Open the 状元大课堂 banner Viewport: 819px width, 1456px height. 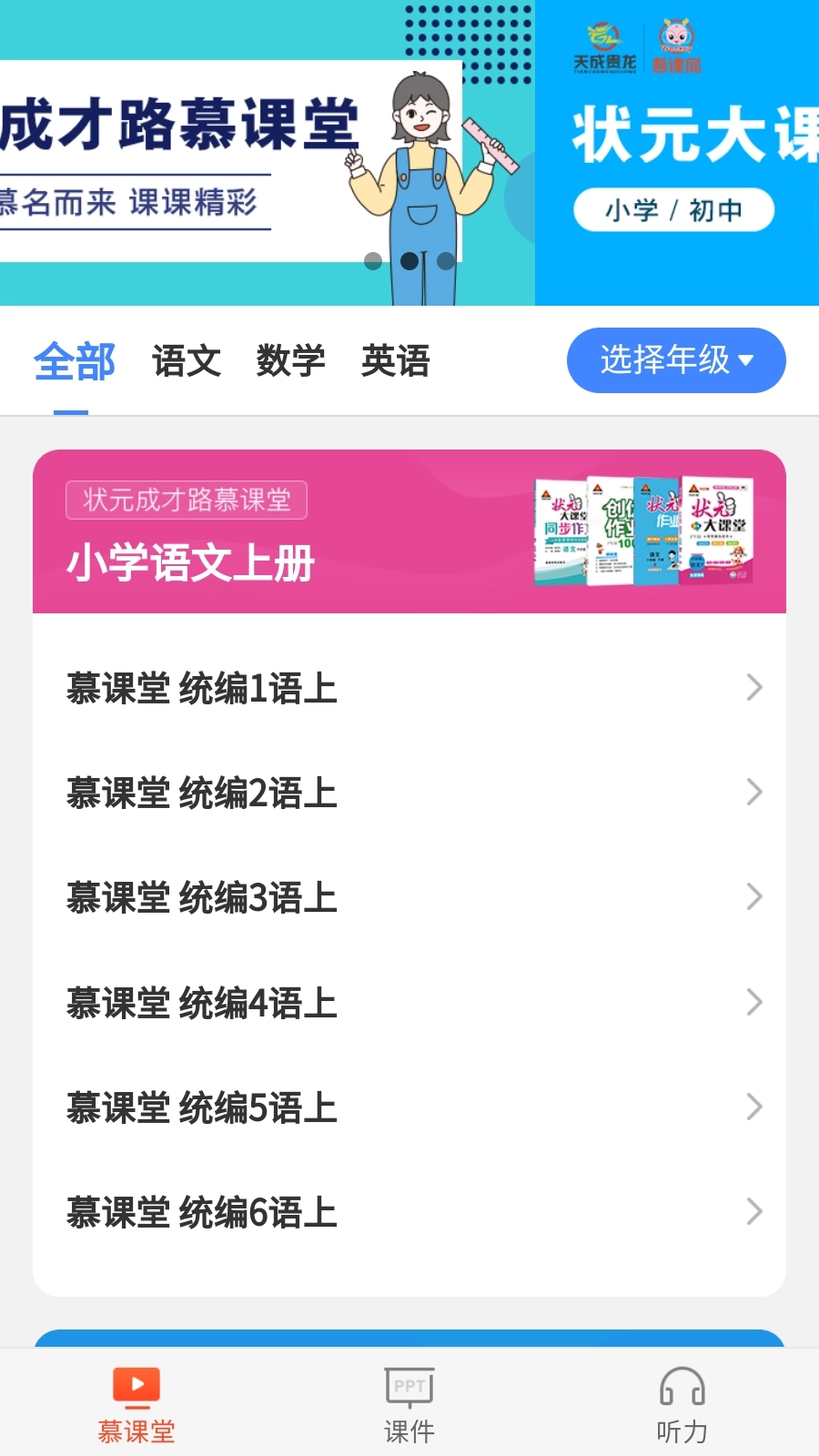pos(678,155)
